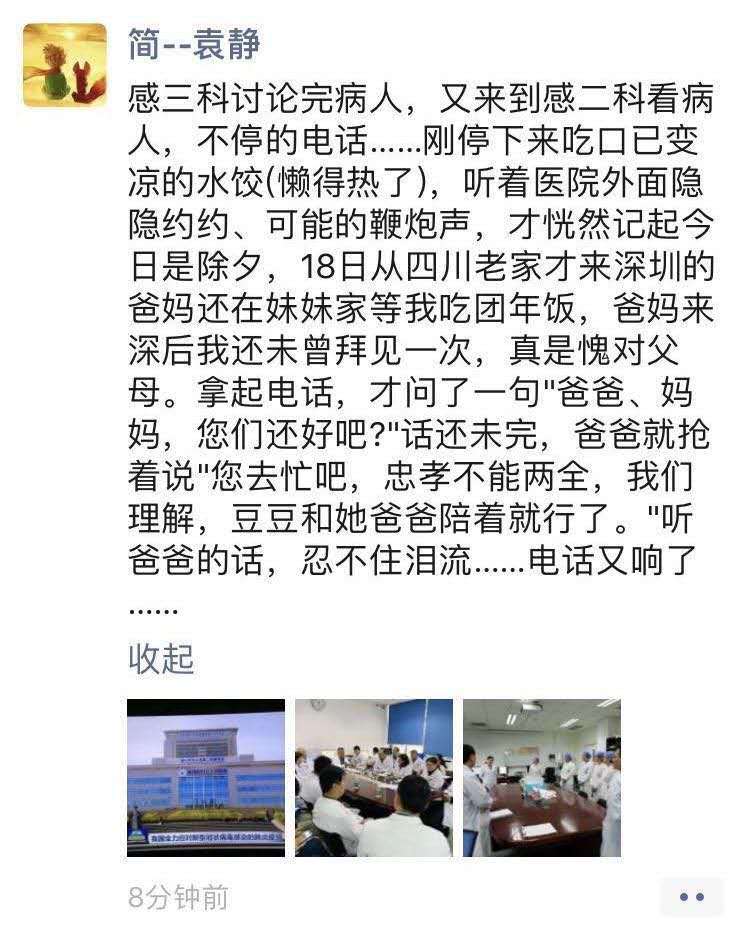Open the poster name 简--袁静
The width and height of the screenshot is (750, 929).
coord(194,43)
